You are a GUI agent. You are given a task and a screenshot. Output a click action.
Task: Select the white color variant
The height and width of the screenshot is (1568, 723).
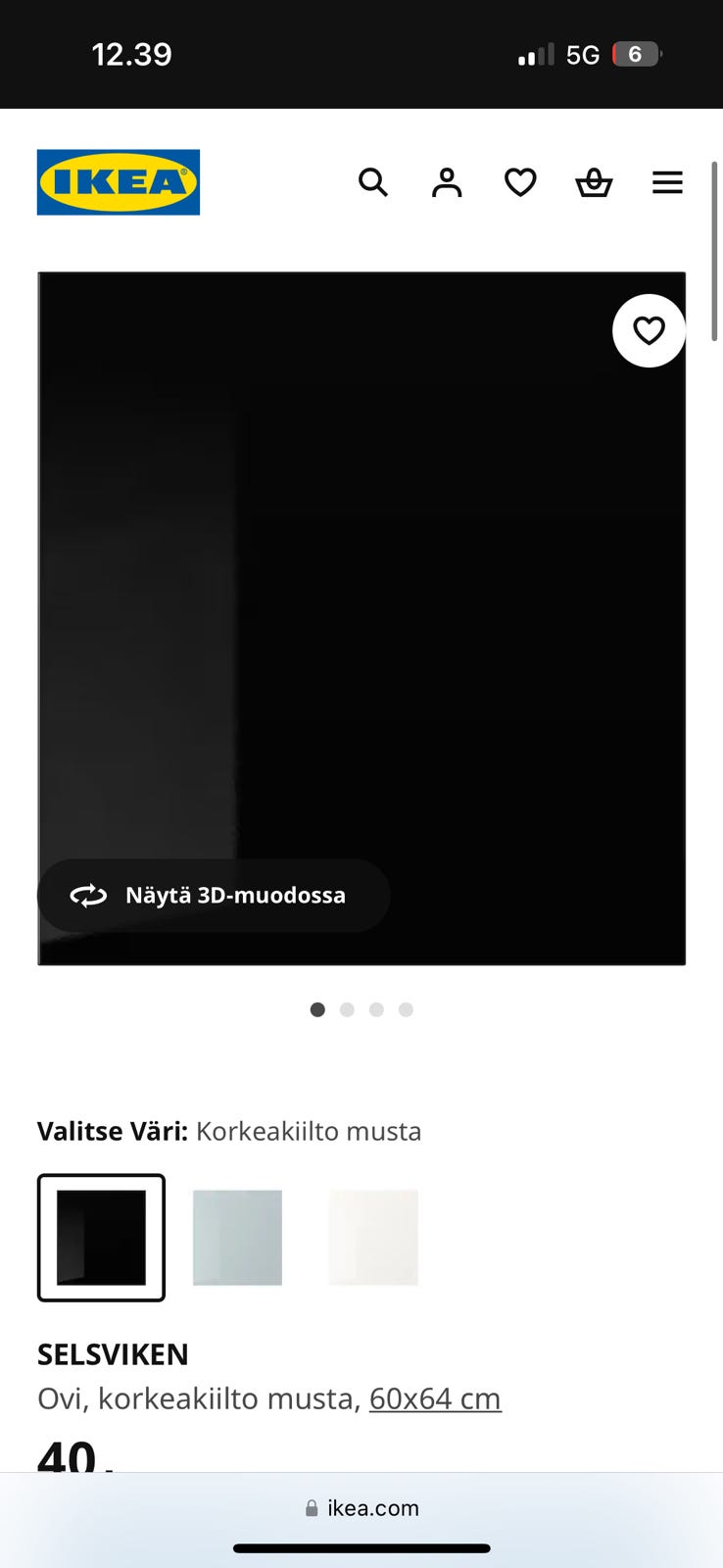click(x=373, y=1237)
